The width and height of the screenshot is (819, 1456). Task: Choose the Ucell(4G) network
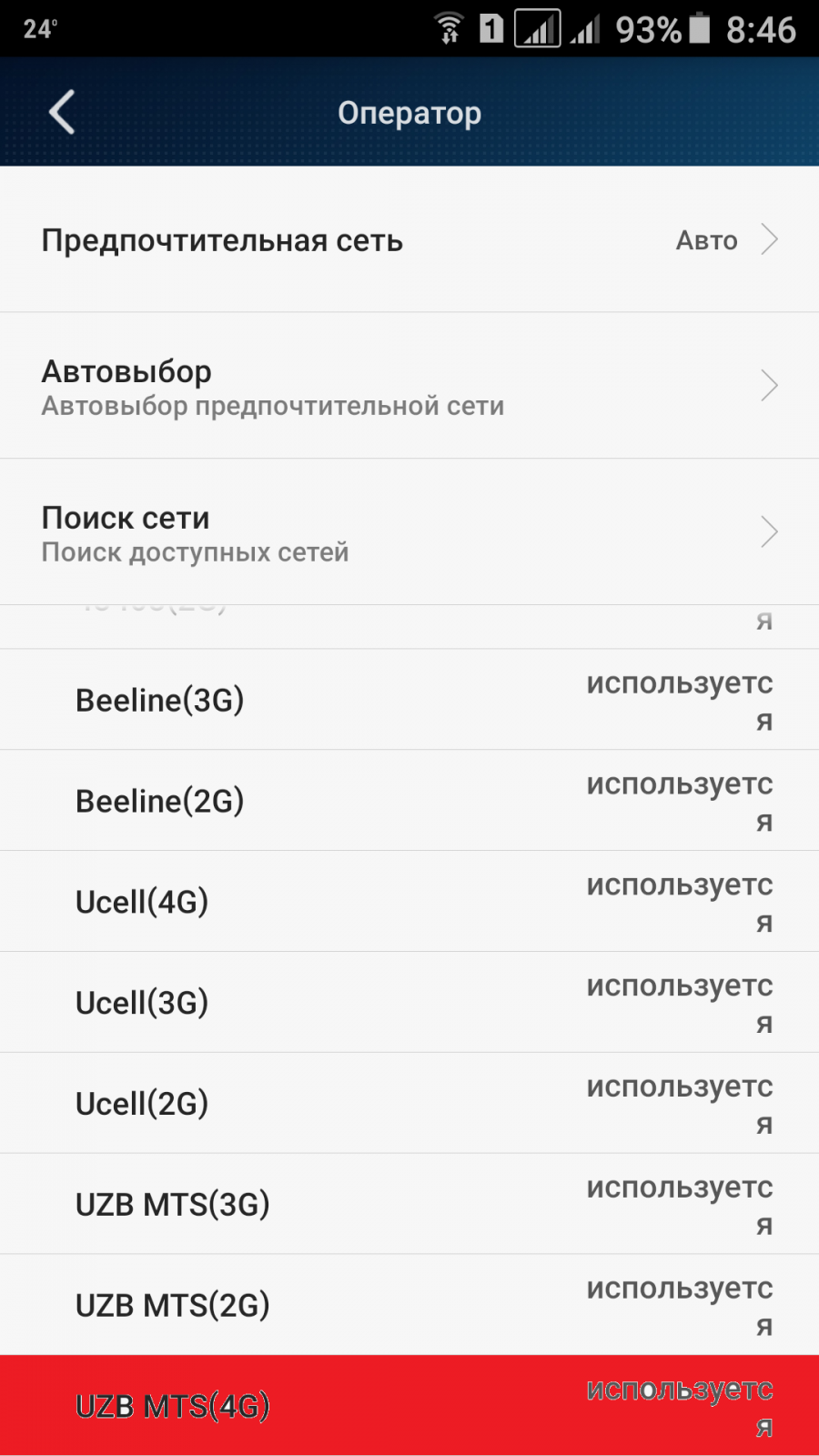409,902
